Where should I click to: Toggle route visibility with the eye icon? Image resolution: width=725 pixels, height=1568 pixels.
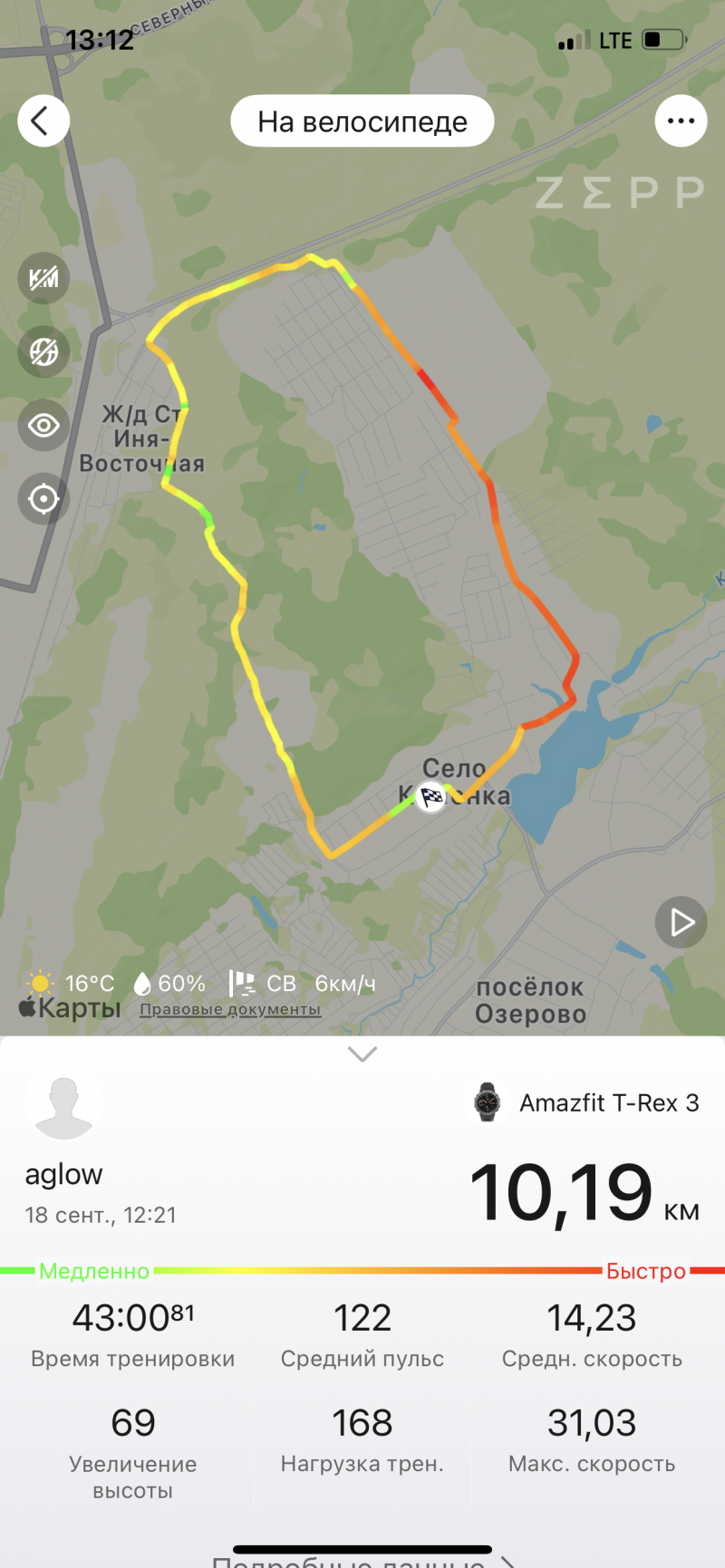43,425
